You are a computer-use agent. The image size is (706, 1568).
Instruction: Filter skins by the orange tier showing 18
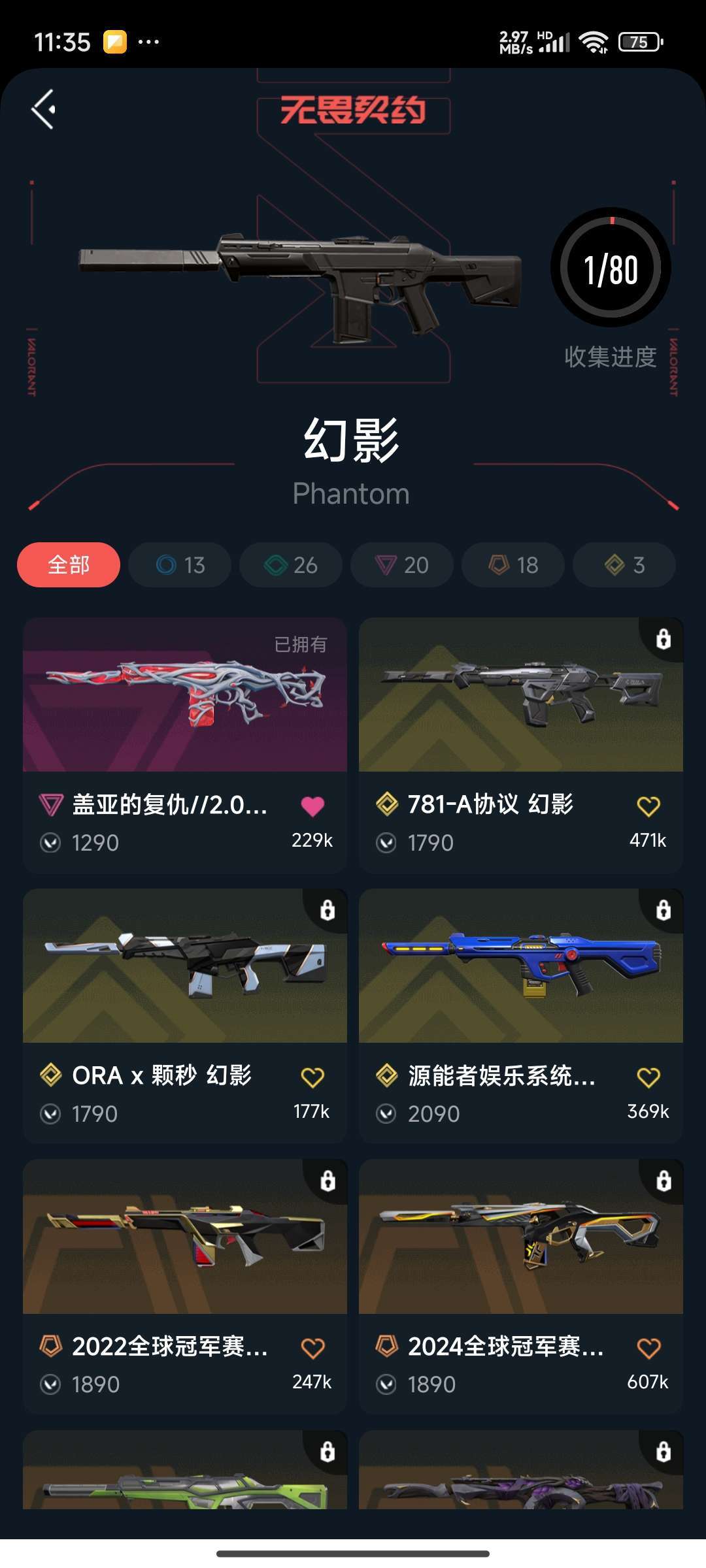tap(513, 565)
